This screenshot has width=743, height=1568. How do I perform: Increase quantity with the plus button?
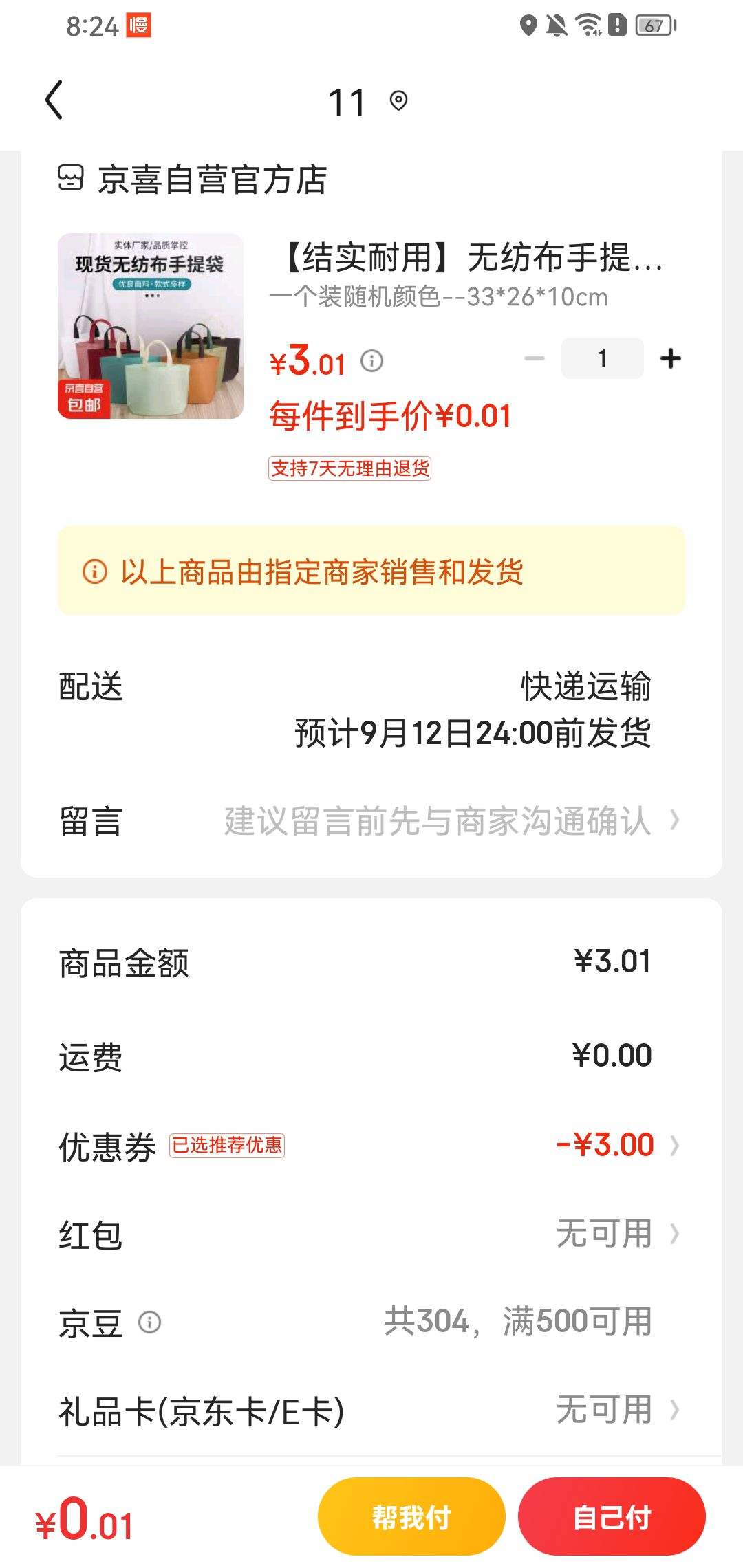click(x=670, y=358)
